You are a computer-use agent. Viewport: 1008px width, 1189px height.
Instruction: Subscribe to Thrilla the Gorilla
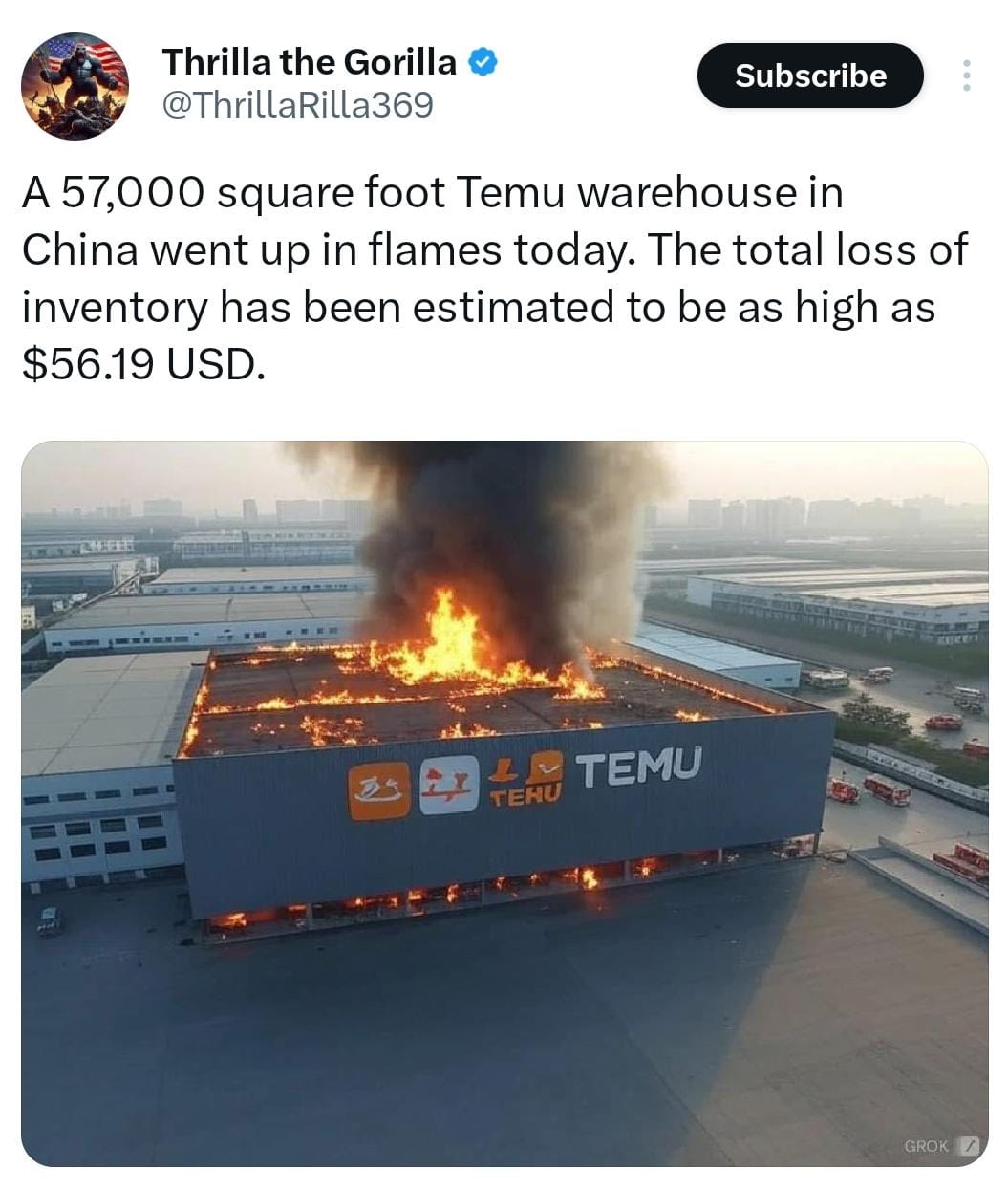point(810,76)
